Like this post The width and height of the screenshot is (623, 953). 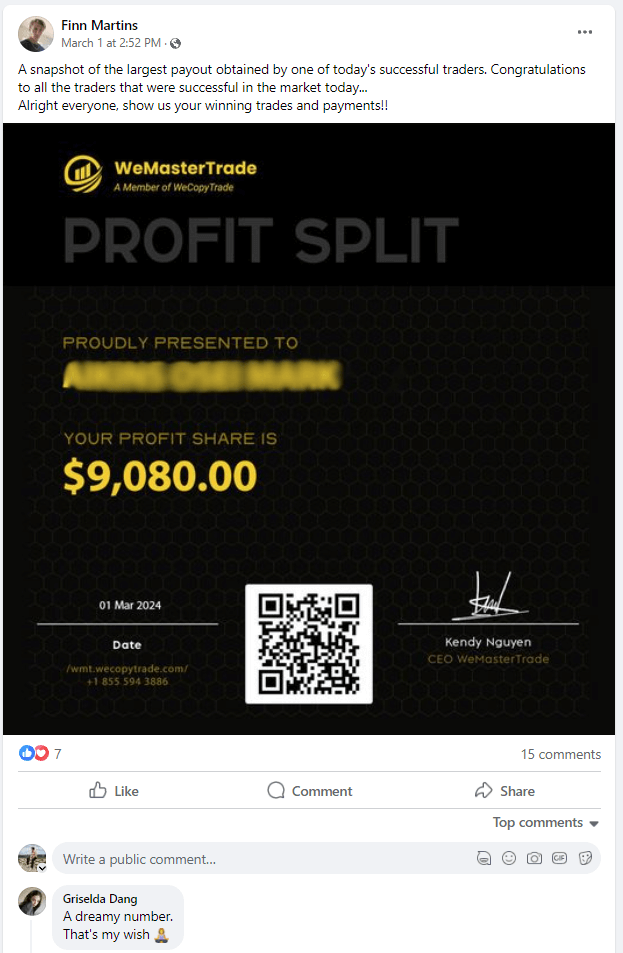tap(114, 790)
